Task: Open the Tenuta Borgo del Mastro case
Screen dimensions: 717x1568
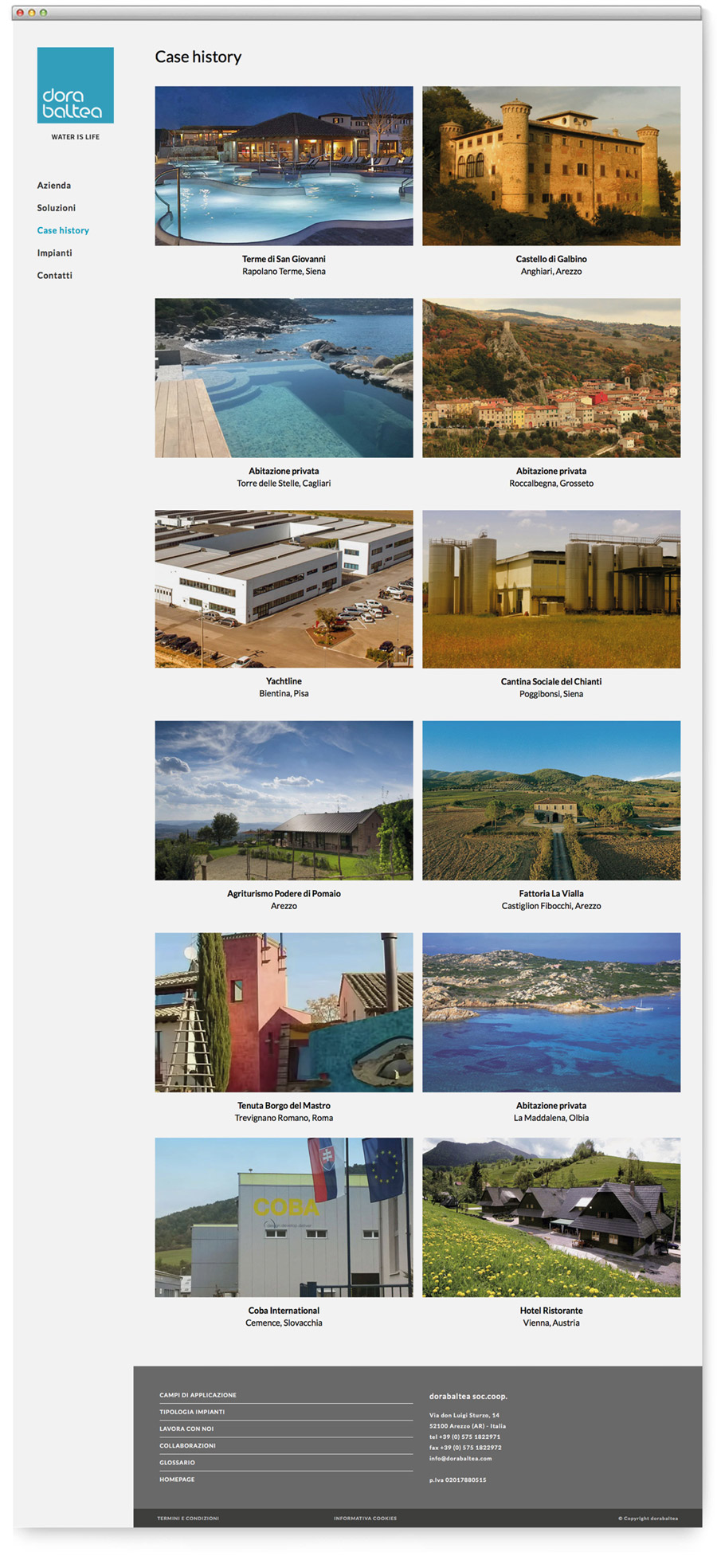Action: (284, 1012)
